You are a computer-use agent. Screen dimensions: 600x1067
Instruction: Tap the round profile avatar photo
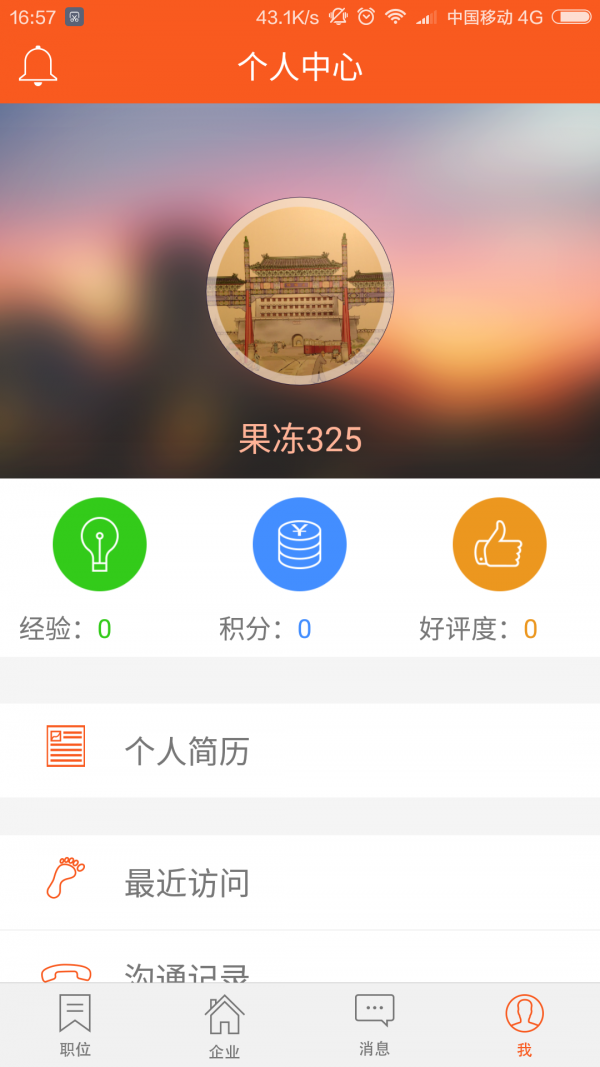click(x=300, y=291)
